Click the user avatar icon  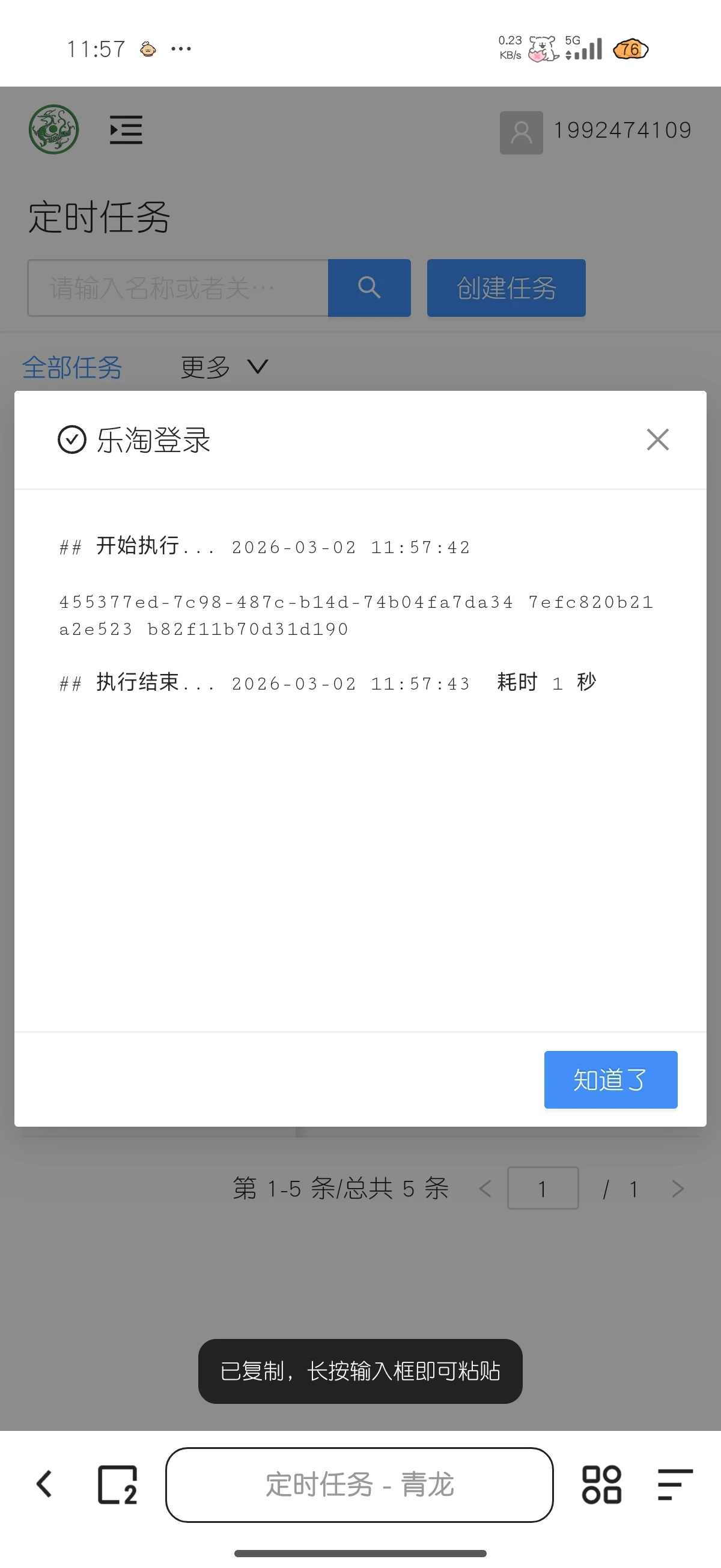point(521,130)
